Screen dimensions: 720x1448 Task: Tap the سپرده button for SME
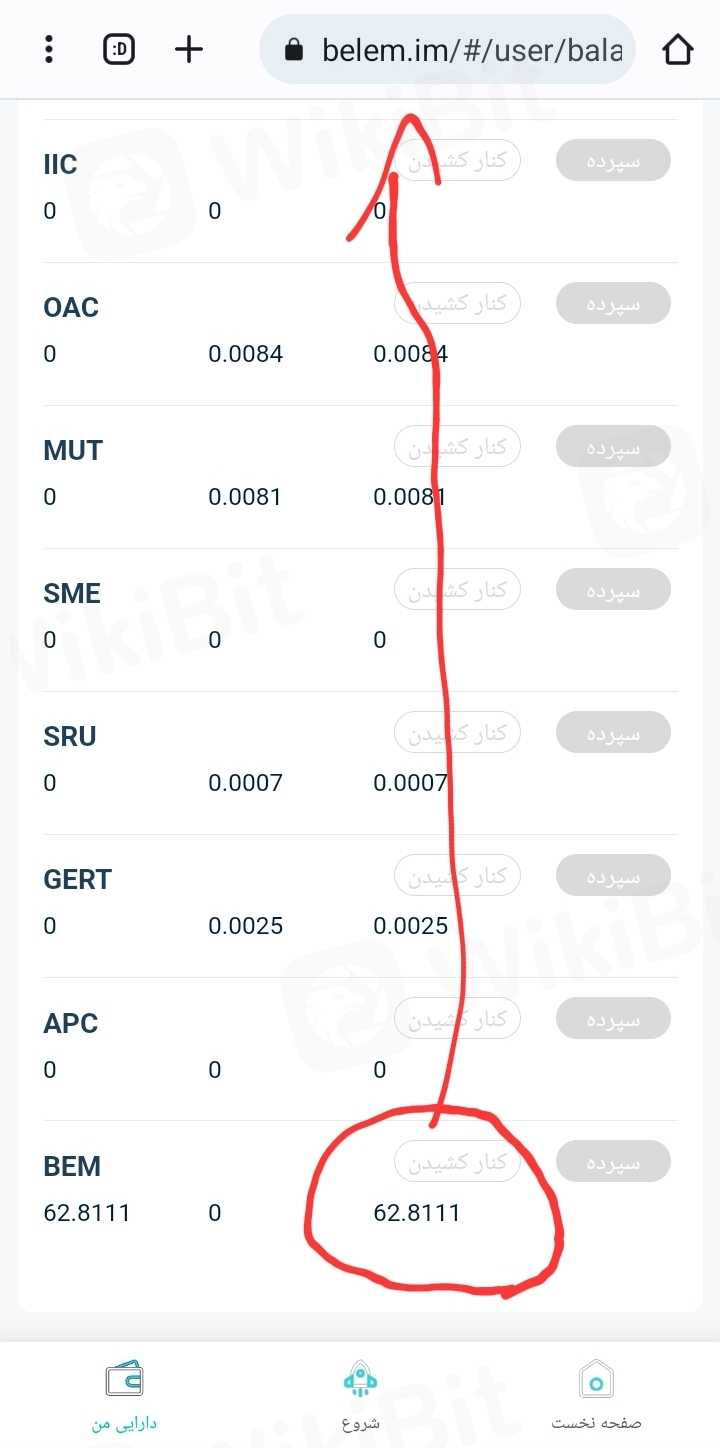pos(613,589)
